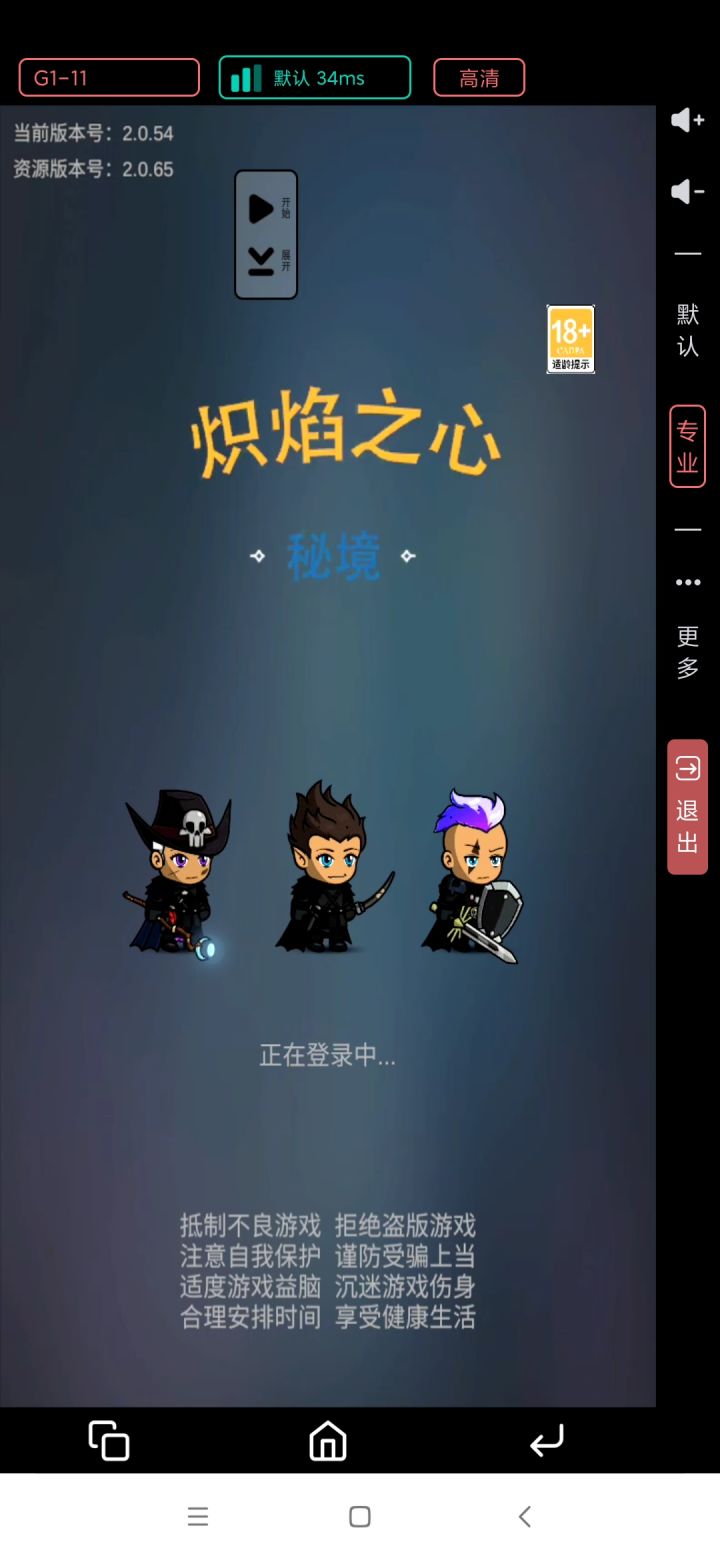The width and height of the screenshot is (720, 1560).
Task: Expand the ... options above 更多
Action: [687, 582]
